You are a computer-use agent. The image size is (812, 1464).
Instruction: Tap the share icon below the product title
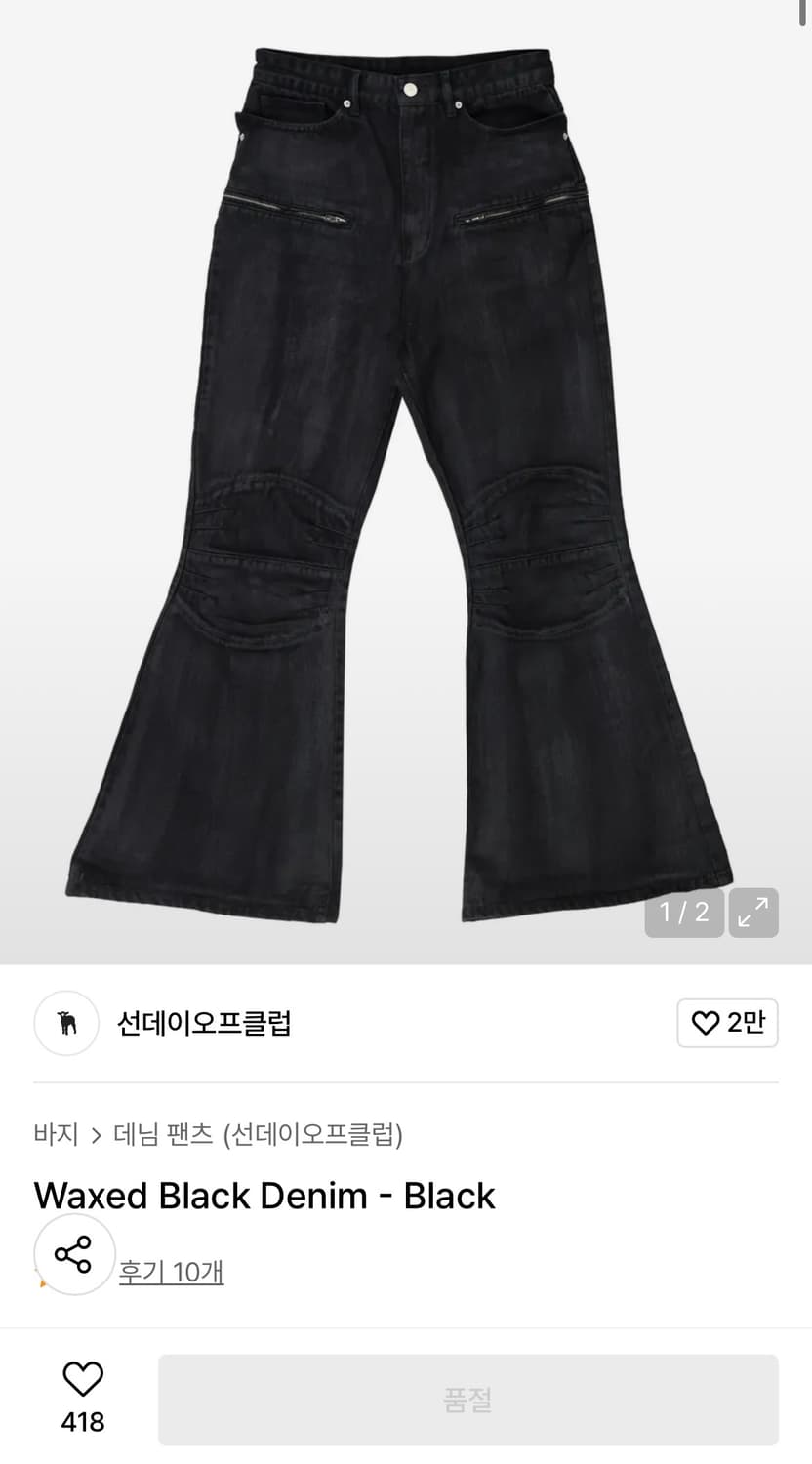73,1255
